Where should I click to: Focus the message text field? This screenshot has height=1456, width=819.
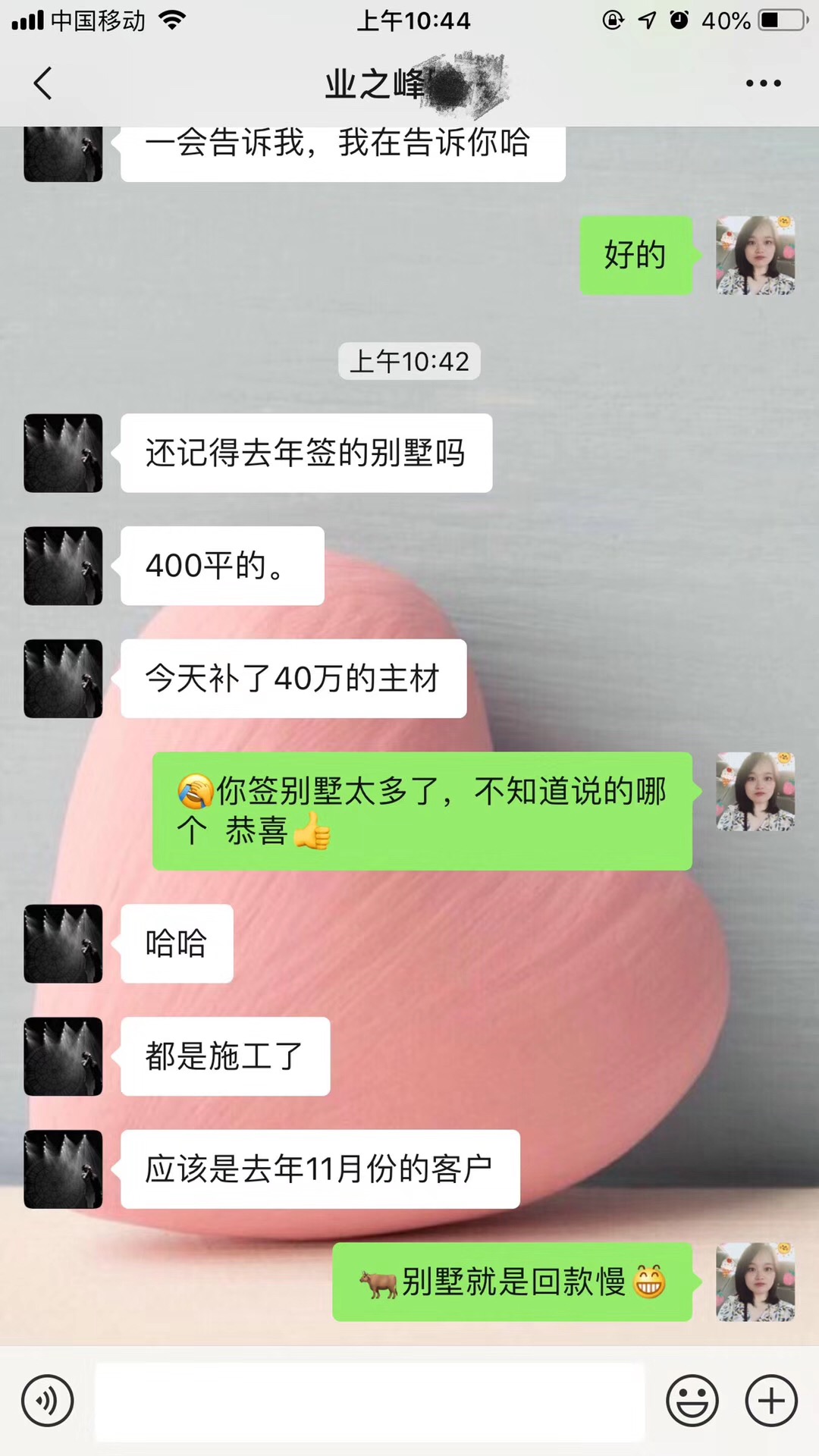369,1401
